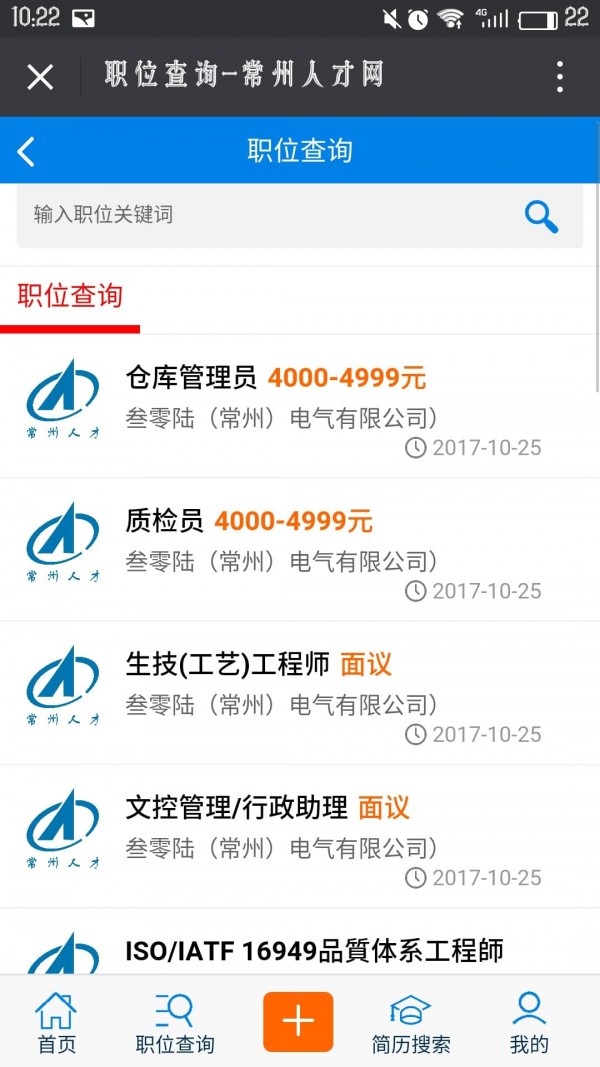
Task: Switch to the 首页 tab
Action: pos(56,1023)
